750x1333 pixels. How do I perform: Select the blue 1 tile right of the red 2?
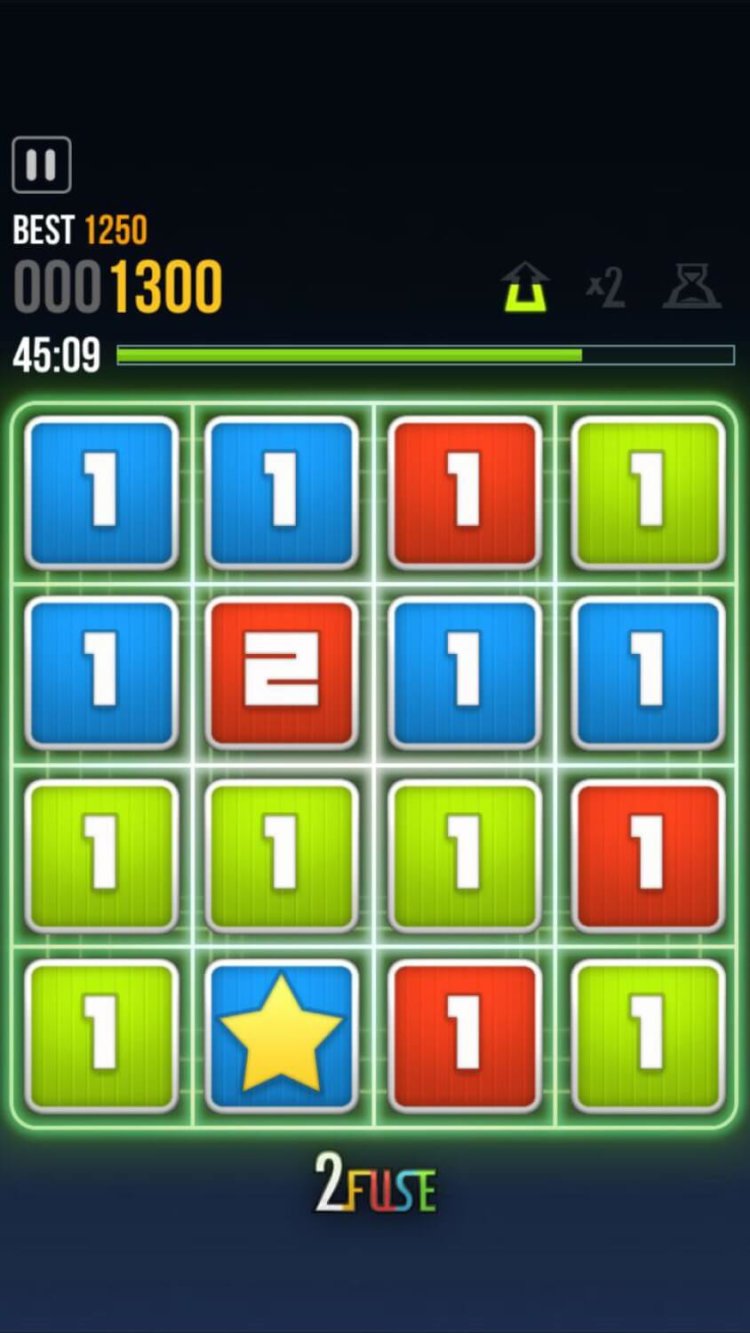point(464,671)
